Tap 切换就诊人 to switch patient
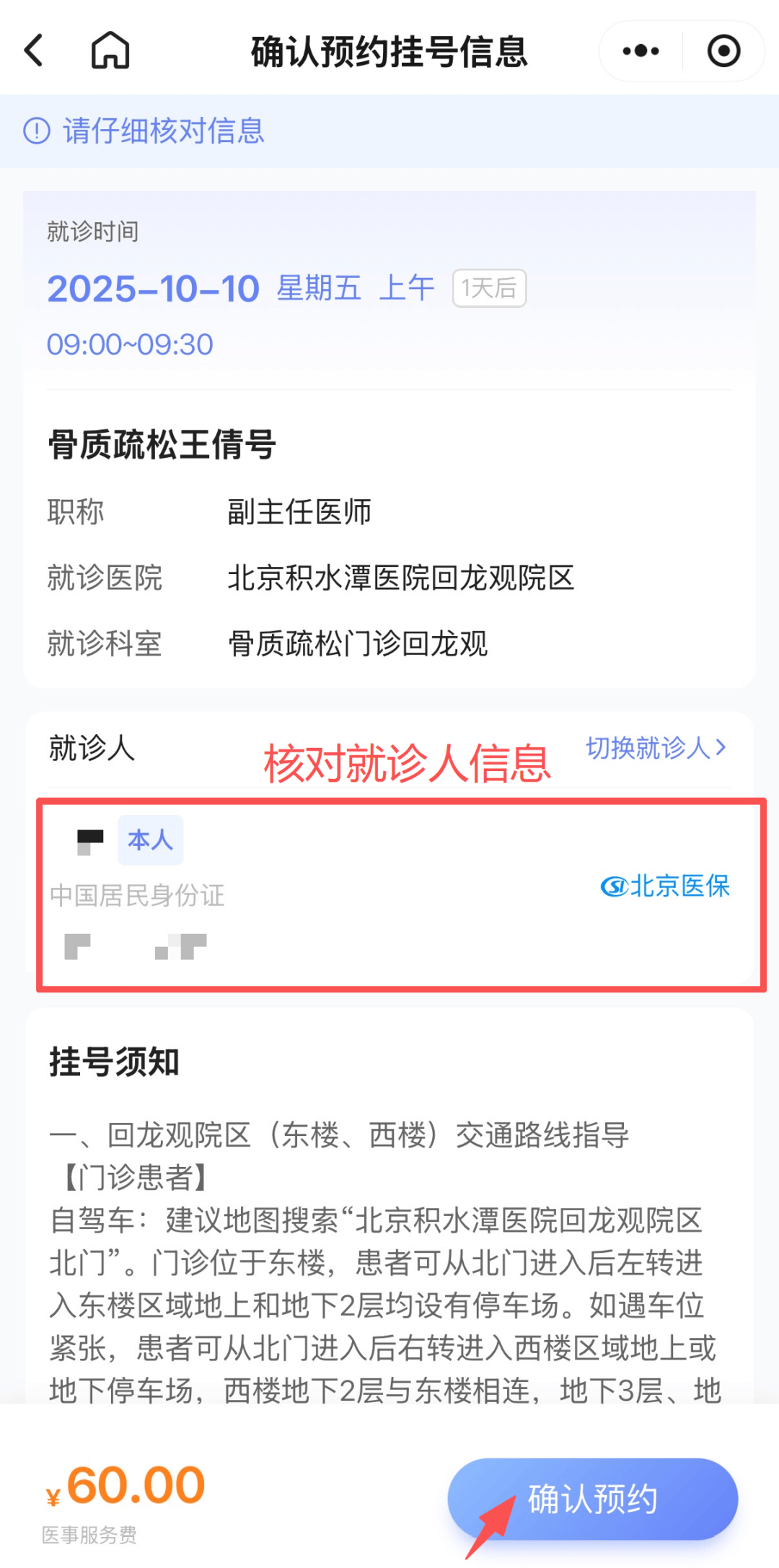Image resolution: width=779 pixels, height=1568 pixels. 655,748
